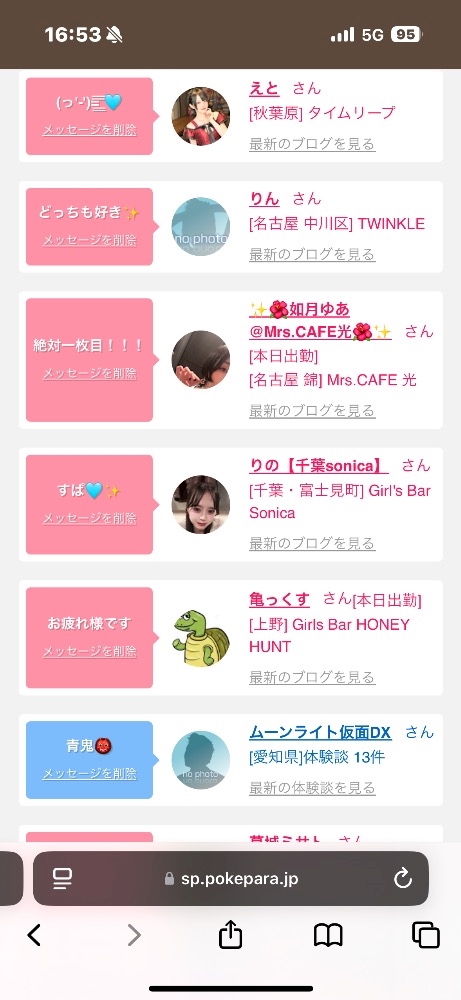Viewport: 461px width, 1000px height.
Task: Delete the お疲れ様です message
Action: 89,652
